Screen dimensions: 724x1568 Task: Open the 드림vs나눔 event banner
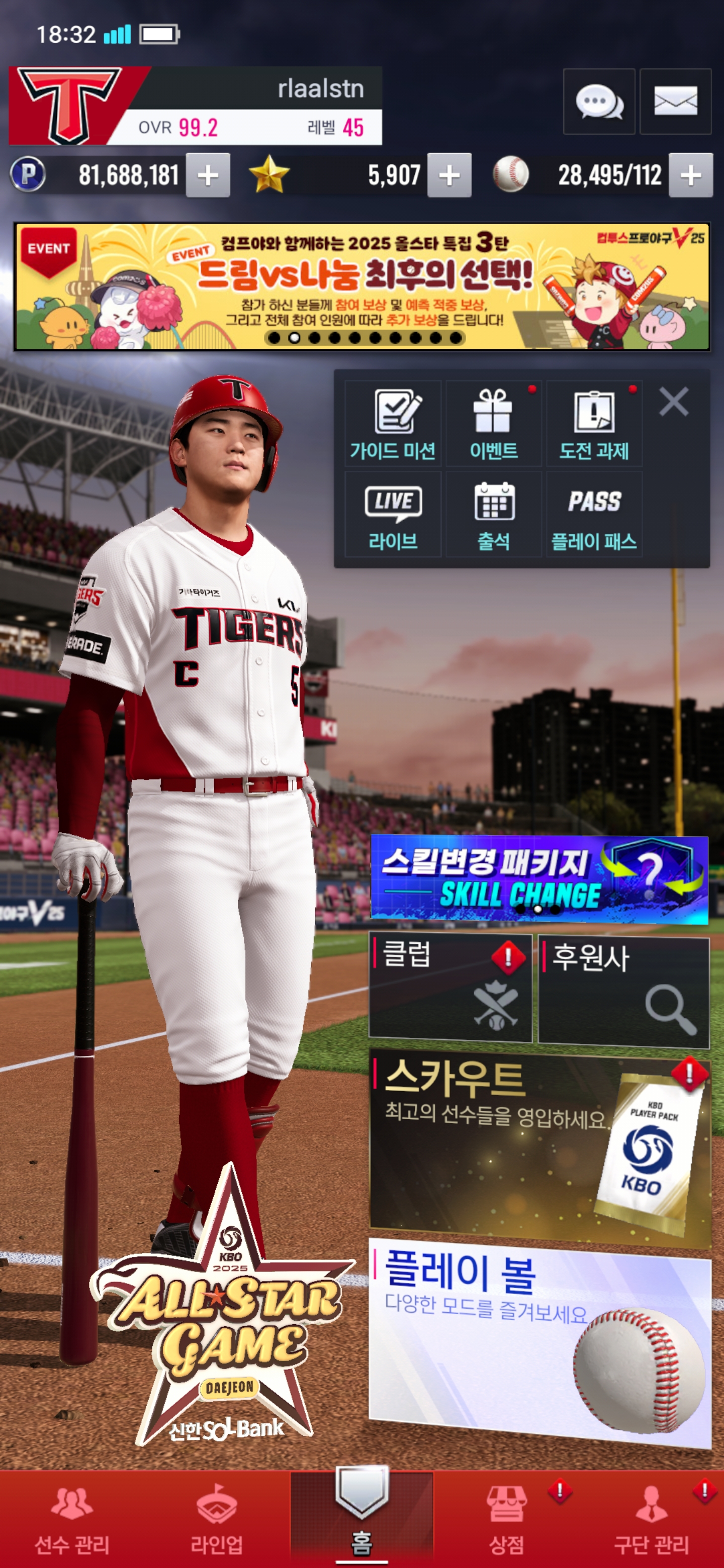[361, 286]
